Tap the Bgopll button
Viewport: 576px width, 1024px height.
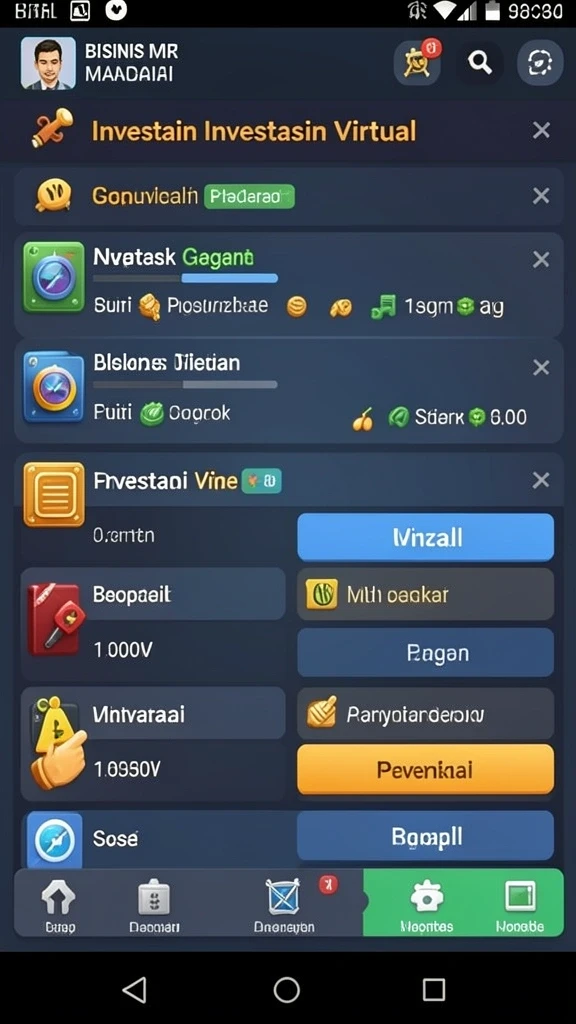point(425,837)
